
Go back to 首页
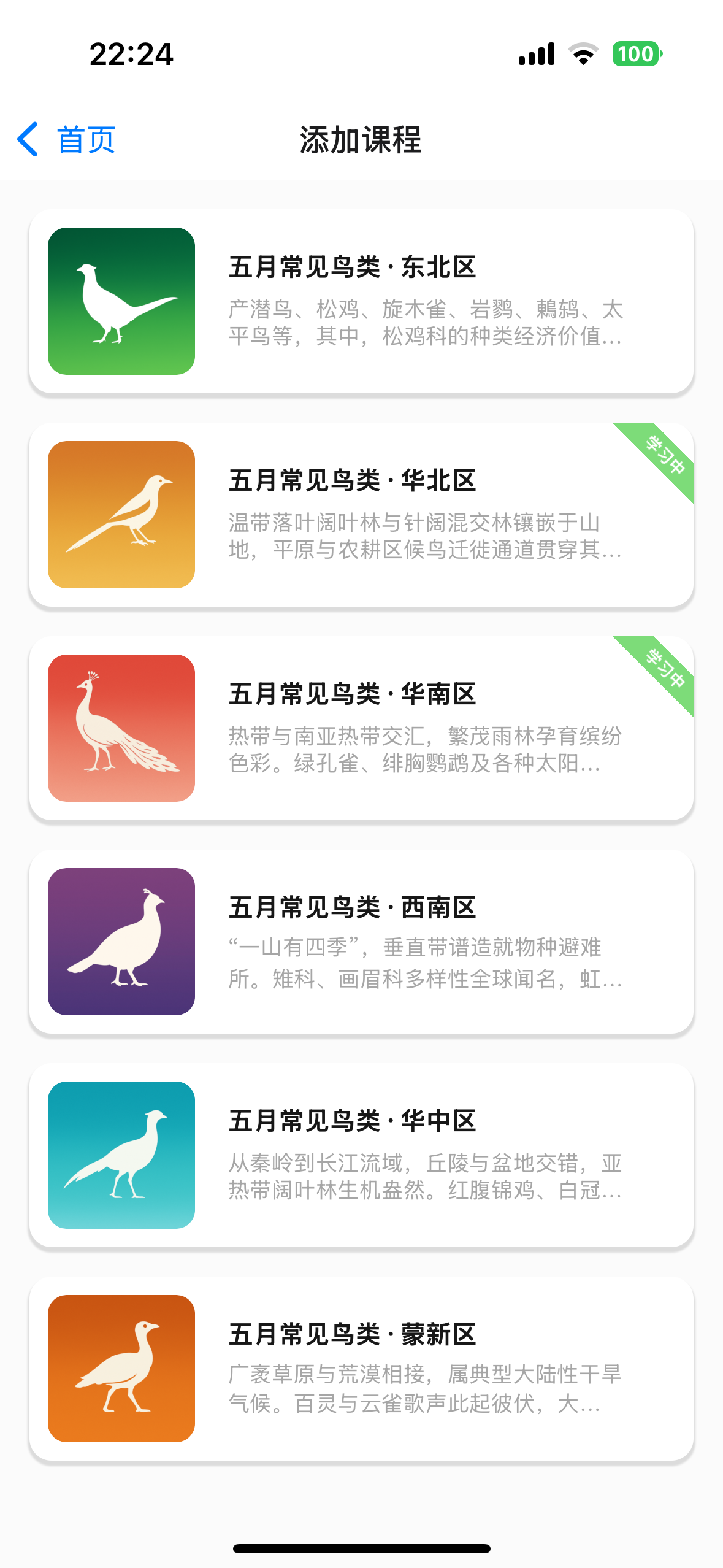point(66,139)
